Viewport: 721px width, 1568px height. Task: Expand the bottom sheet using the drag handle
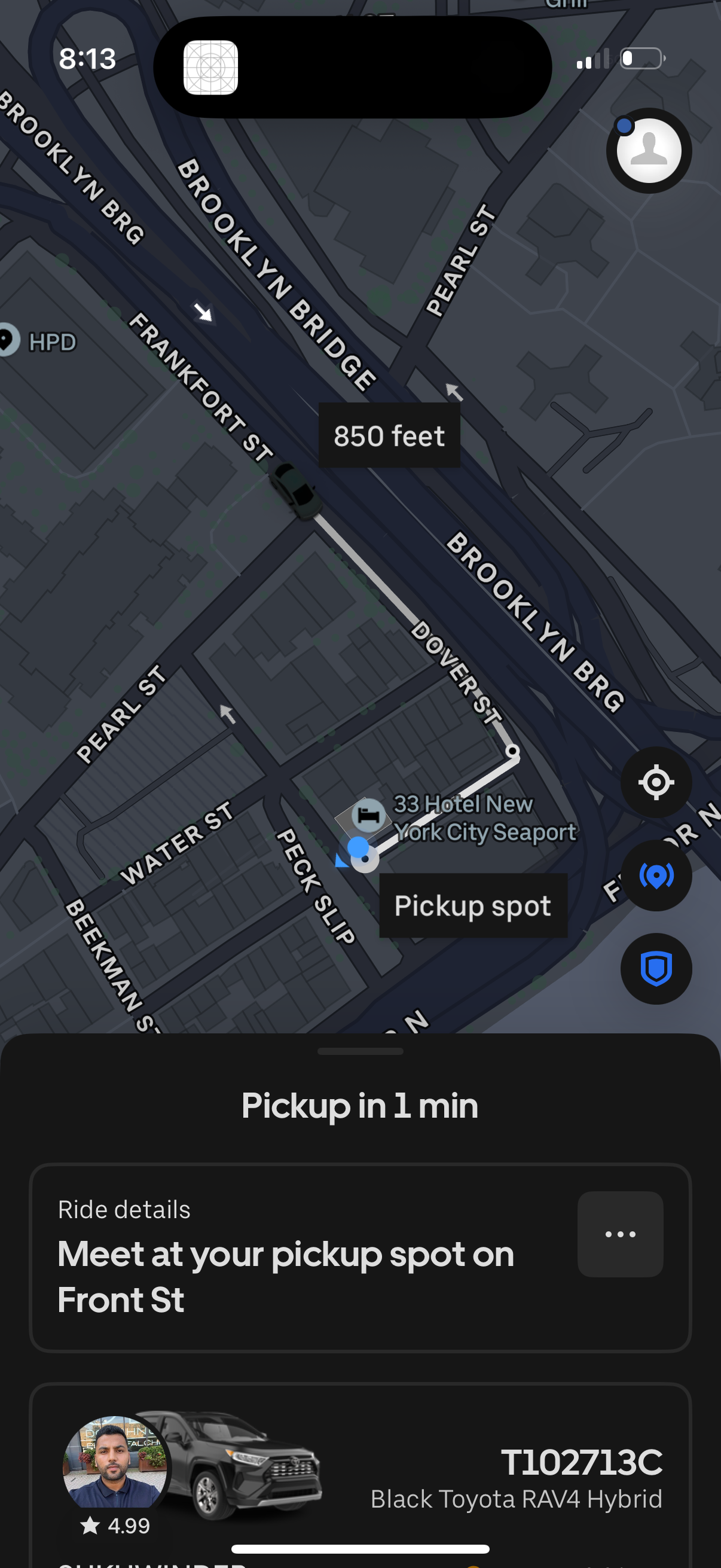[360, 1050]
